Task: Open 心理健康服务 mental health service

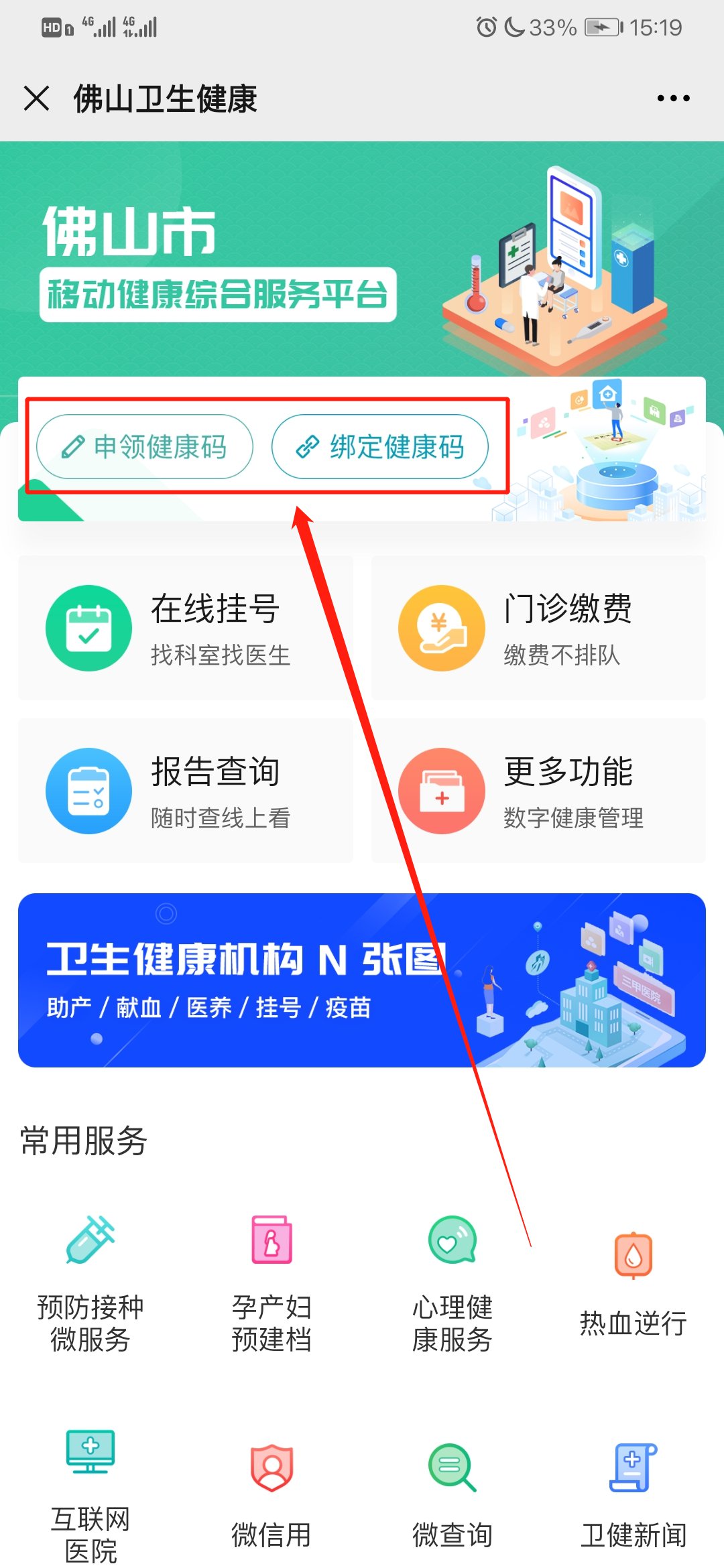Action: click(x=452, y=1283)
